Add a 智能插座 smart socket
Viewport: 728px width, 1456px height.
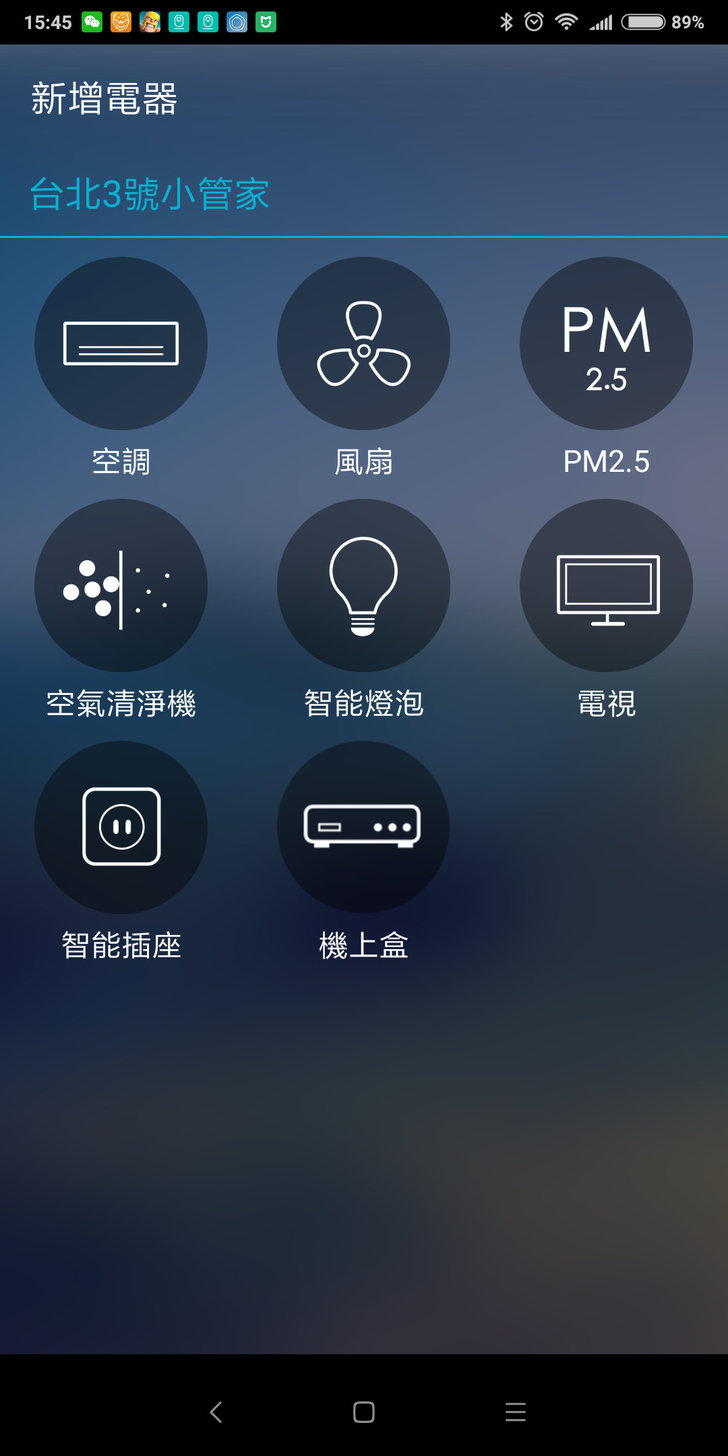(121, 827)
